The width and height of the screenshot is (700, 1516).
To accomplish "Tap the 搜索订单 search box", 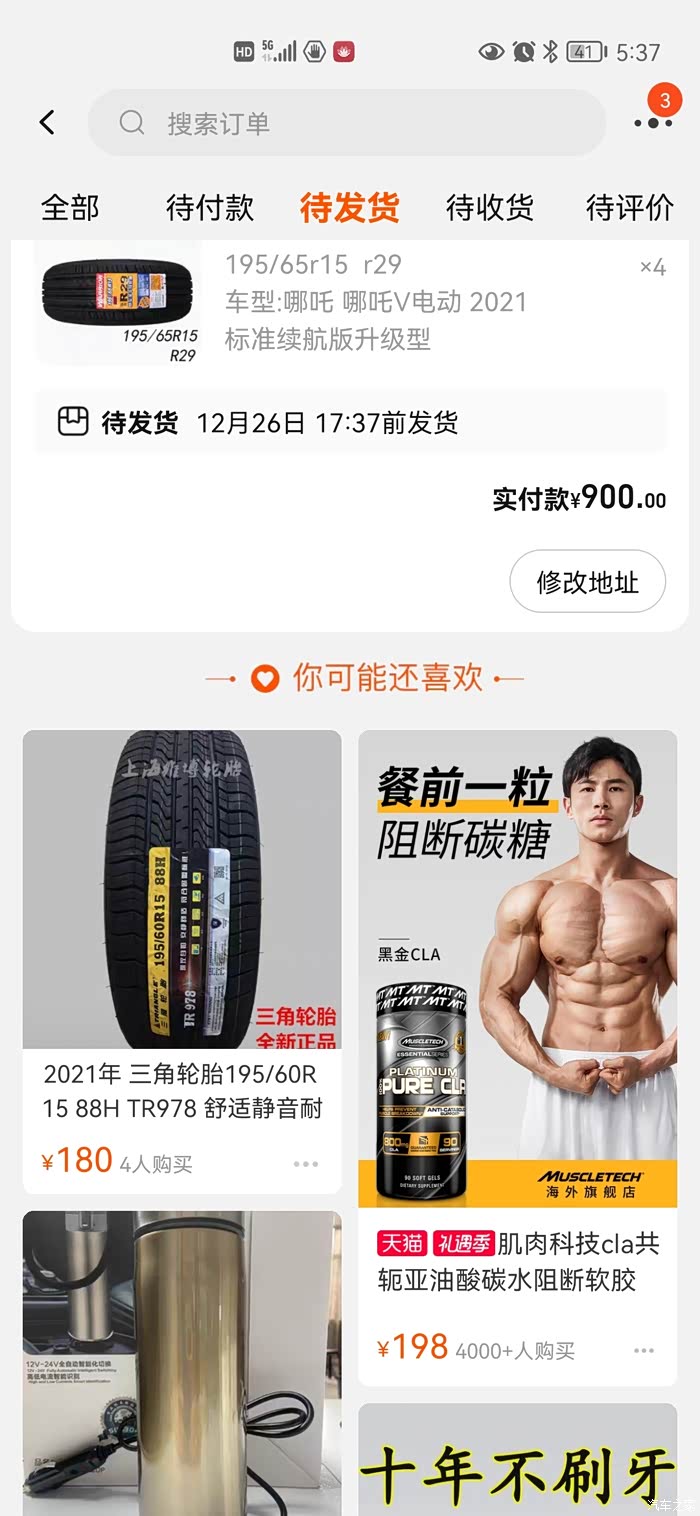I will 346,123.
